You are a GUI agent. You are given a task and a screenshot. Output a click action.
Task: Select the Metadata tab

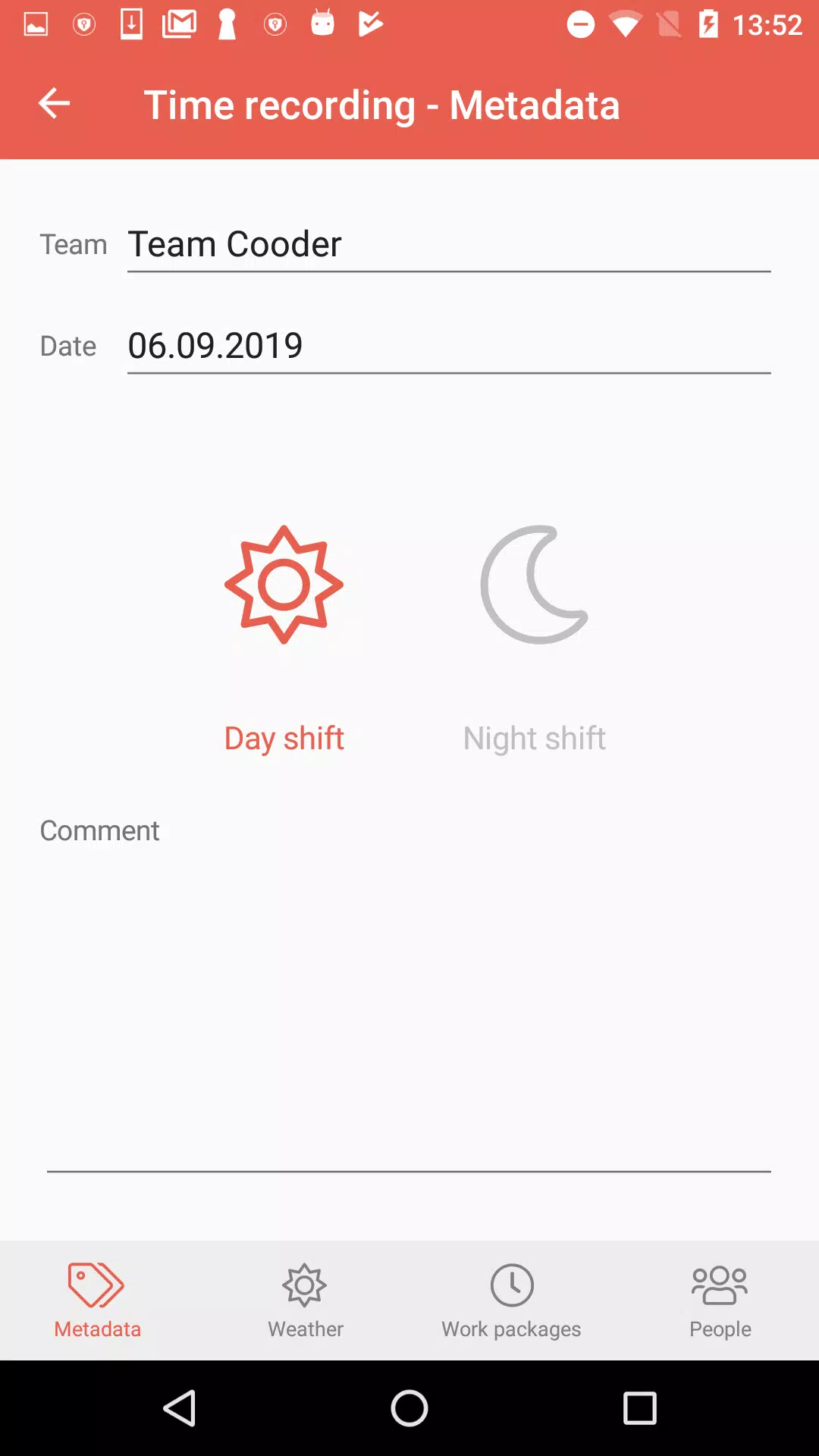(x=97, y=1301)
